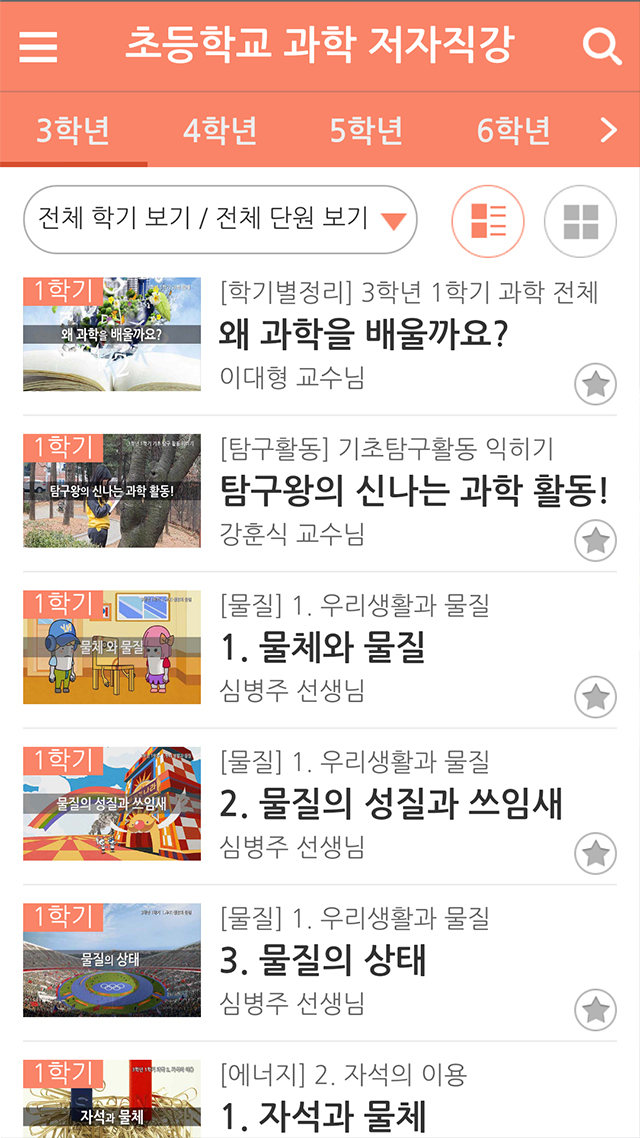Open the lecture 왜 과학을 배울까요?

pos(363,336)
